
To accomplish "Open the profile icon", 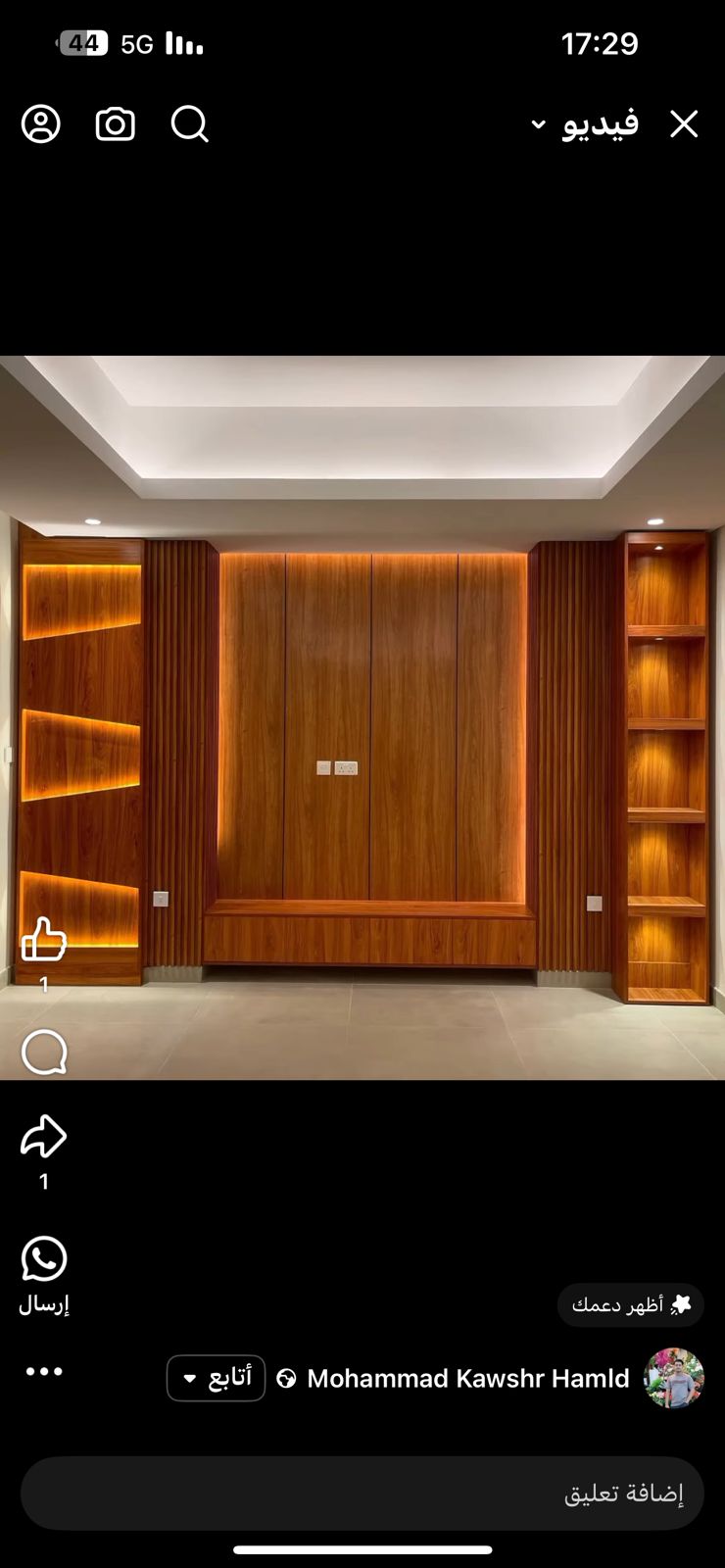I will (x=41, y=124).
